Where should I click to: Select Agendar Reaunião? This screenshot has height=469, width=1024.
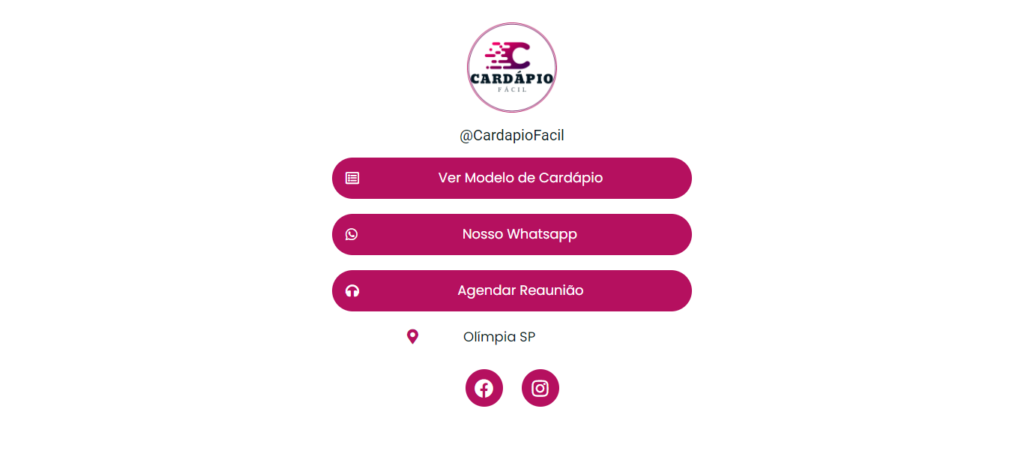512,290
